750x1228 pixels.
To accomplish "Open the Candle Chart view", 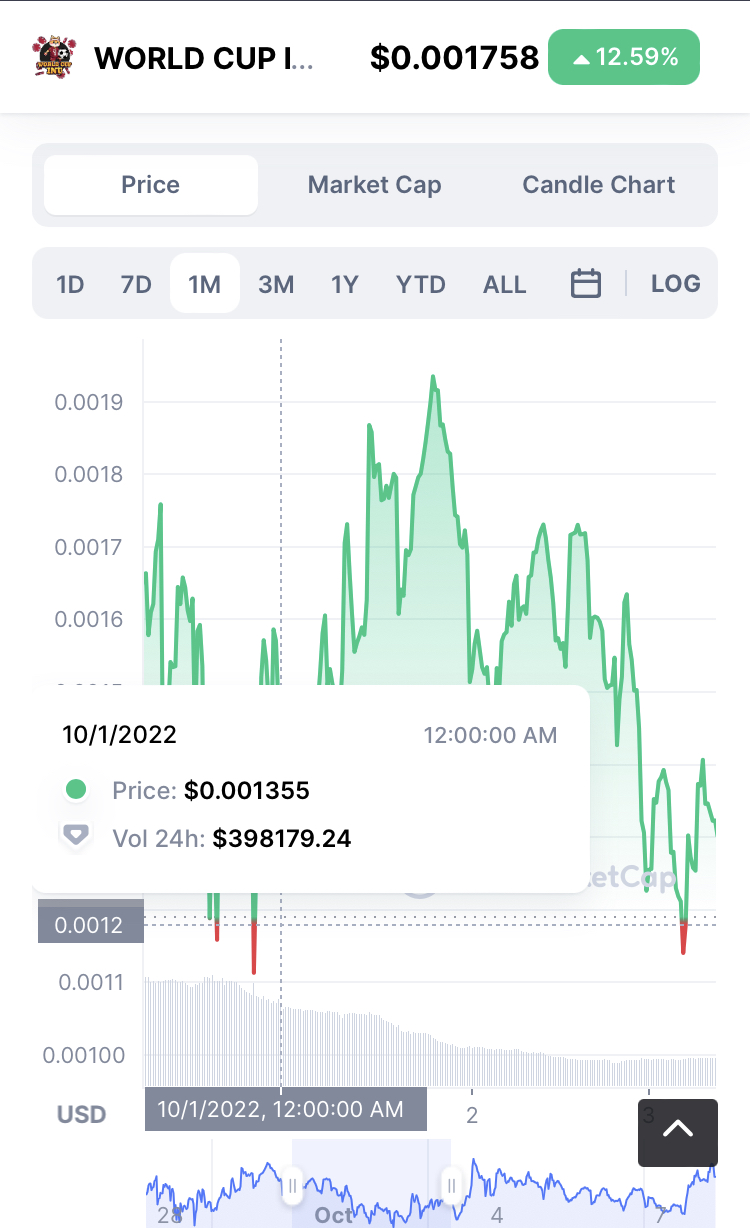I will pos(598,185).
